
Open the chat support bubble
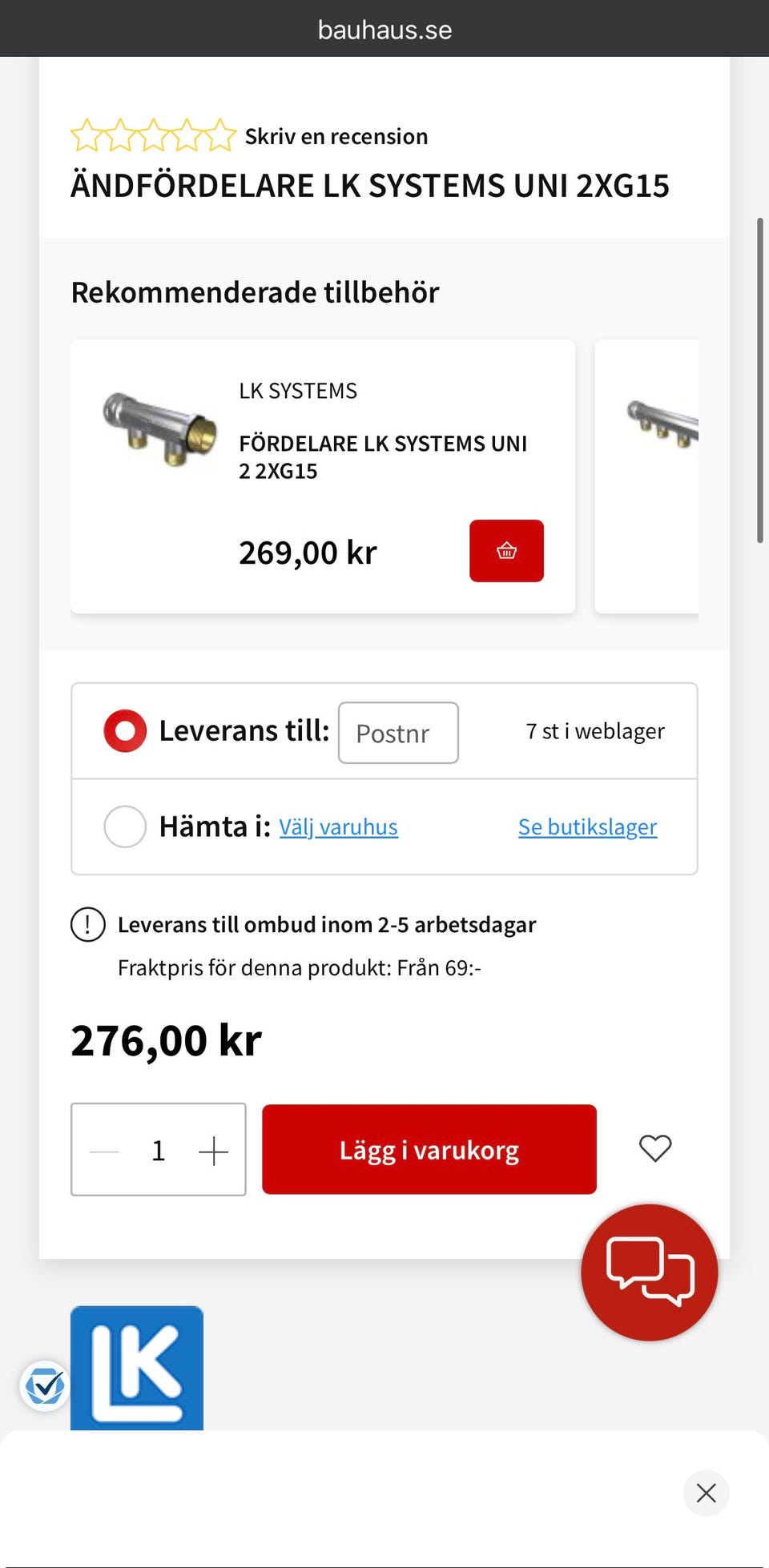pos(650,1272)
